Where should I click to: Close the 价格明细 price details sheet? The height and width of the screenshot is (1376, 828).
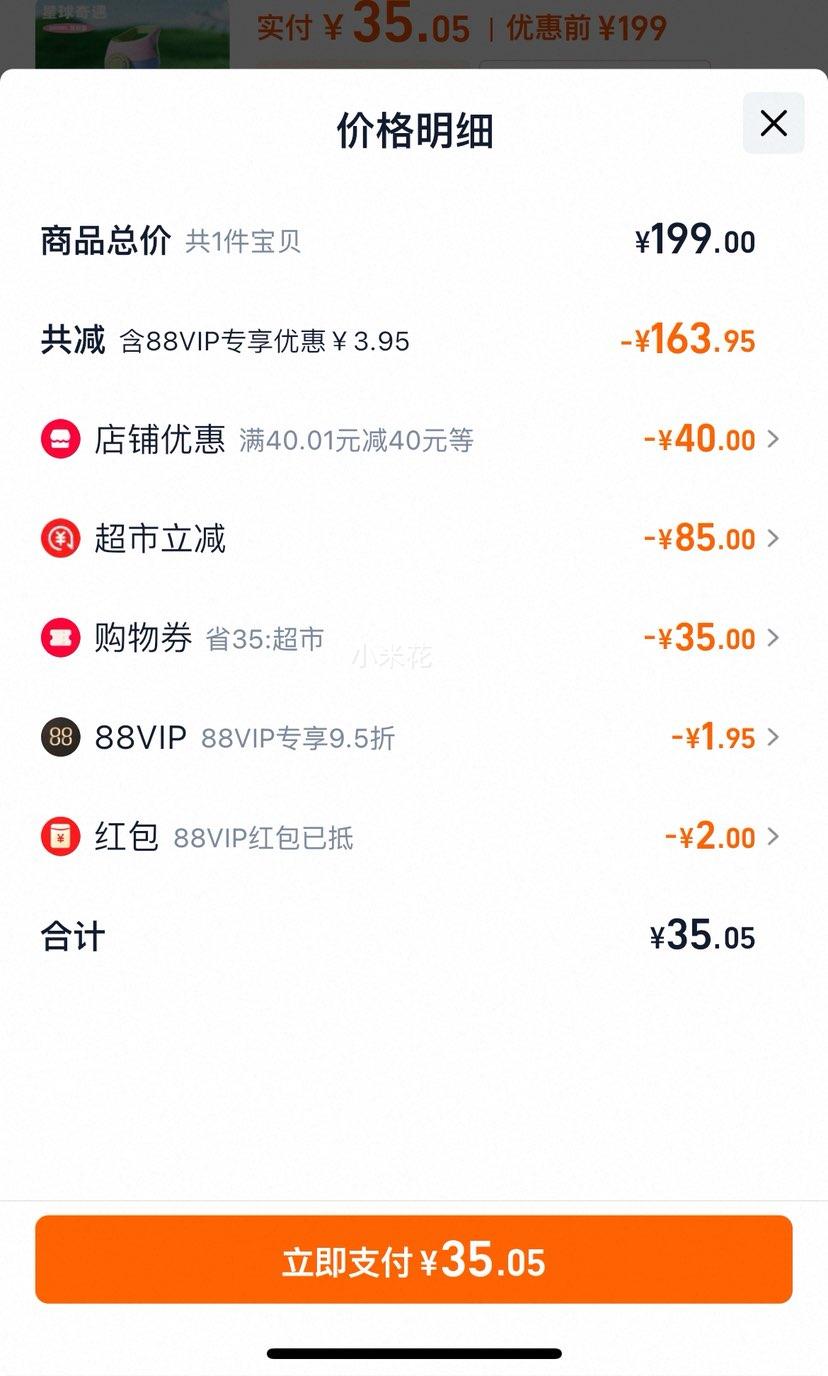pos(773,123)
